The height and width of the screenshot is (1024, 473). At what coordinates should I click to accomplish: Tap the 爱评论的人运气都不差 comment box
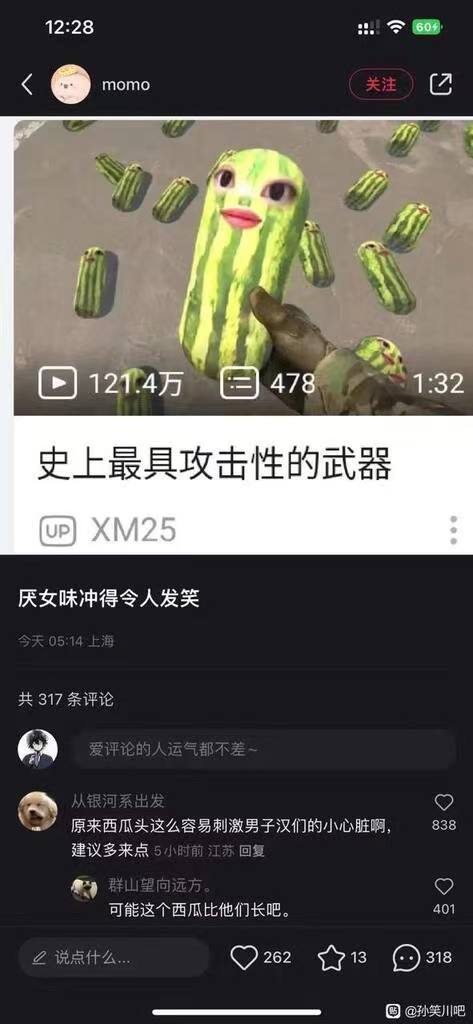point(263,750)
